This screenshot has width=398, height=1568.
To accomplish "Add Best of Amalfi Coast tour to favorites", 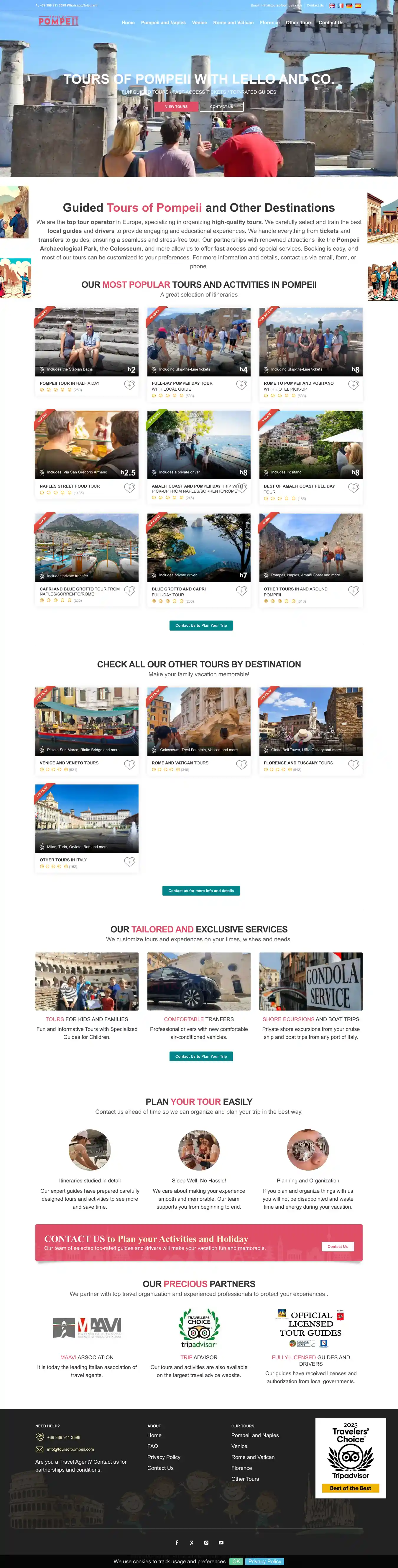I will pyautogui.click(x=353, y=488).
